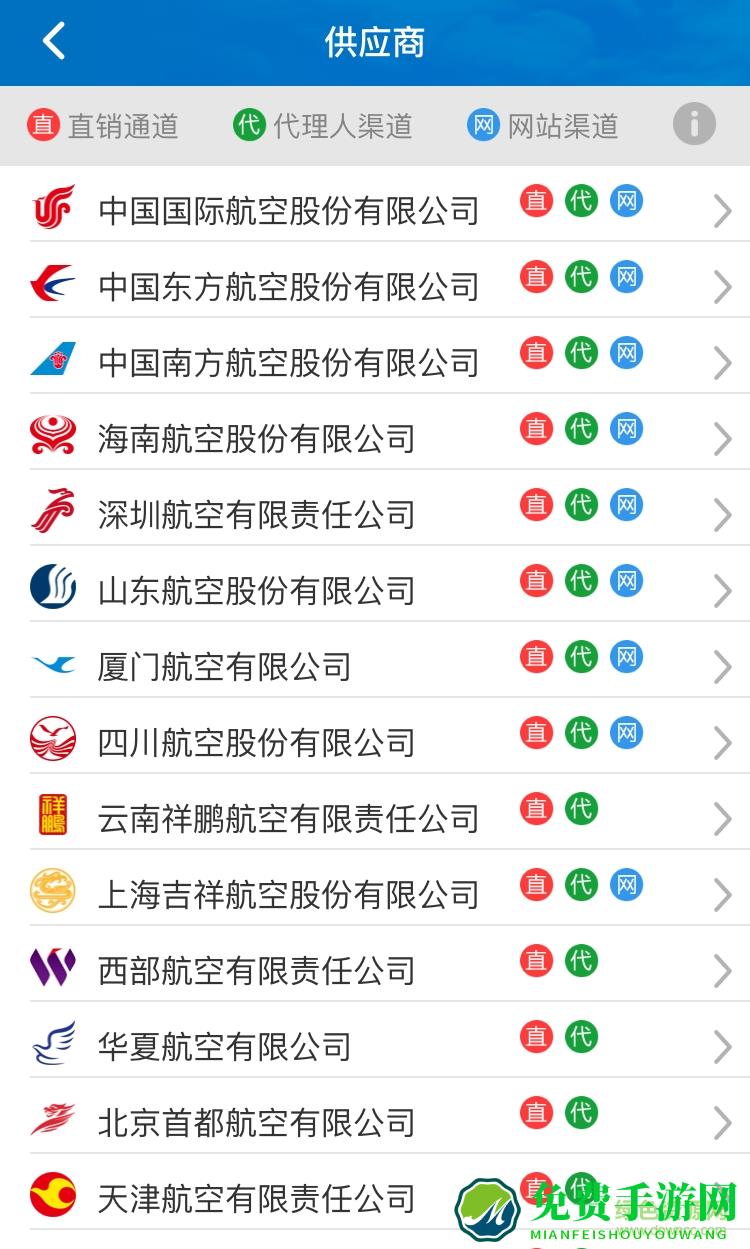The height and width of the screenshot is (1249, 750).
Task: Expand details for 中国东方航空股份有限公司
Action: pyautogui.click(x=720, y=286)
